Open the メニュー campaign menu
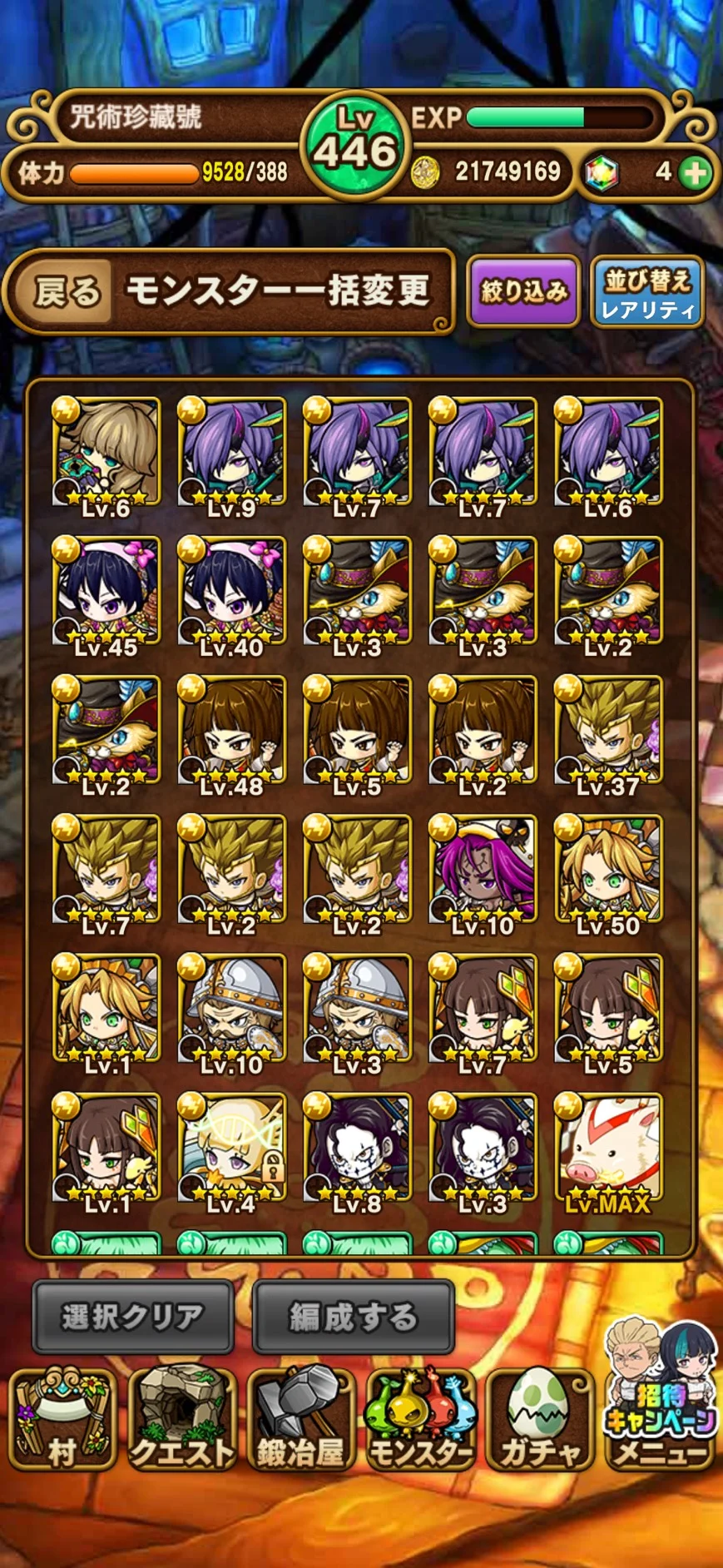Screen dimensions: 723x1568 click(660, 1397)
